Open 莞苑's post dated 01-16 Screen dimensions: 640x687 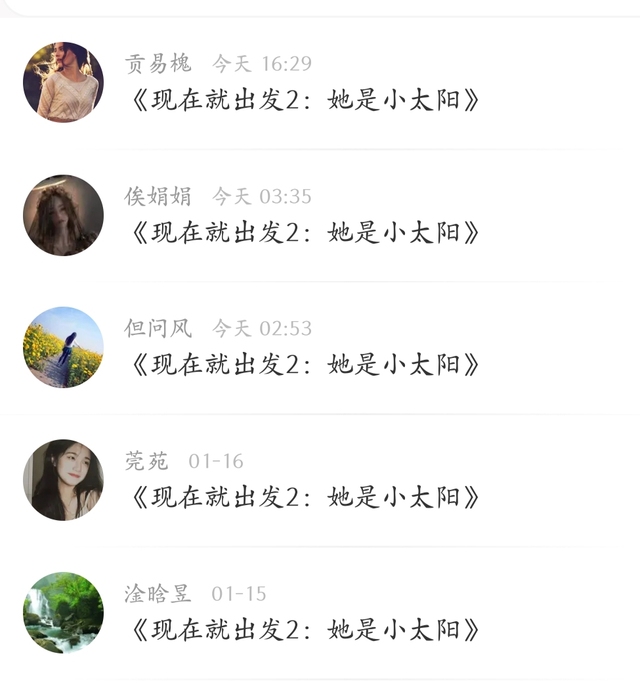(305, 497)
